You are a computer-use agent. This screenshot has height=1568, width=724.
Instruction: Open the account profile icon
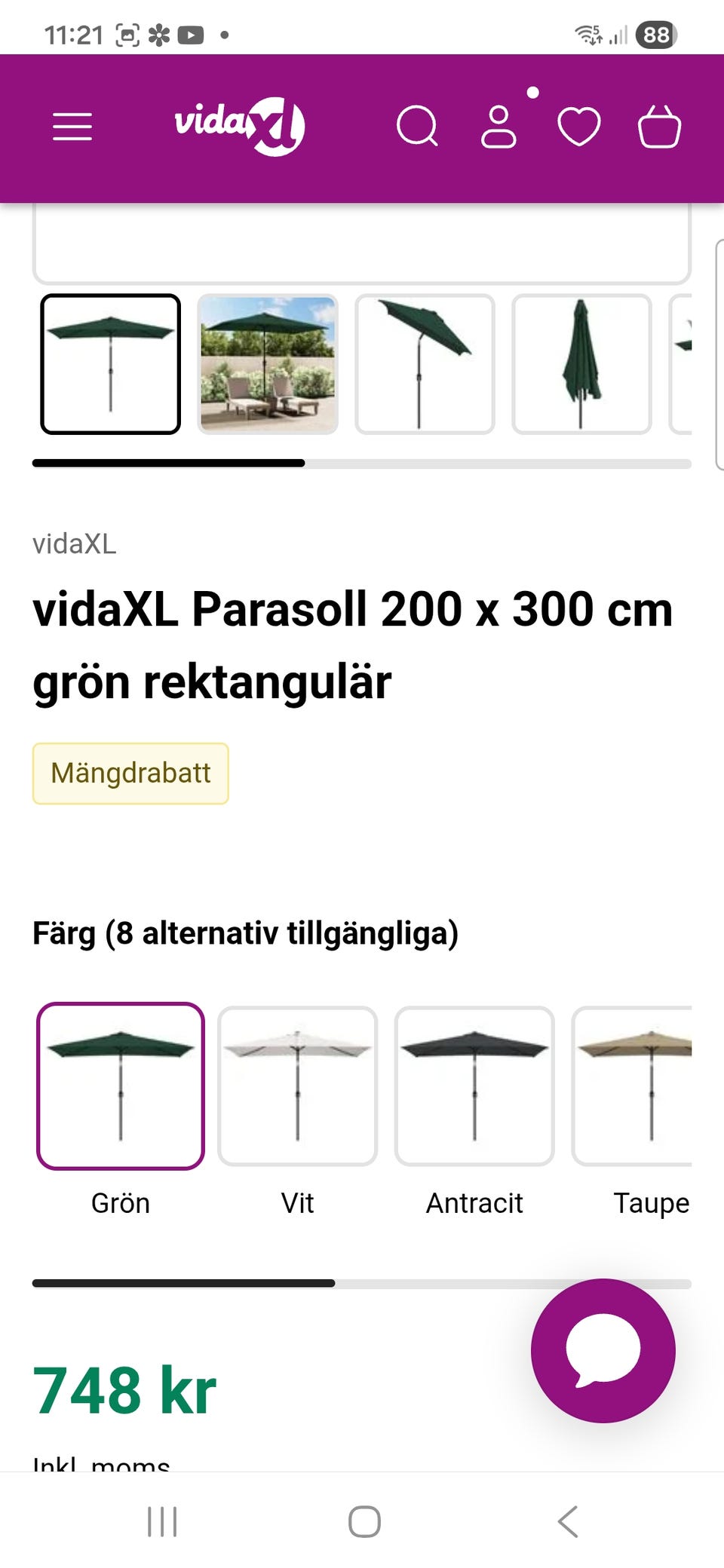click(500, 128)
